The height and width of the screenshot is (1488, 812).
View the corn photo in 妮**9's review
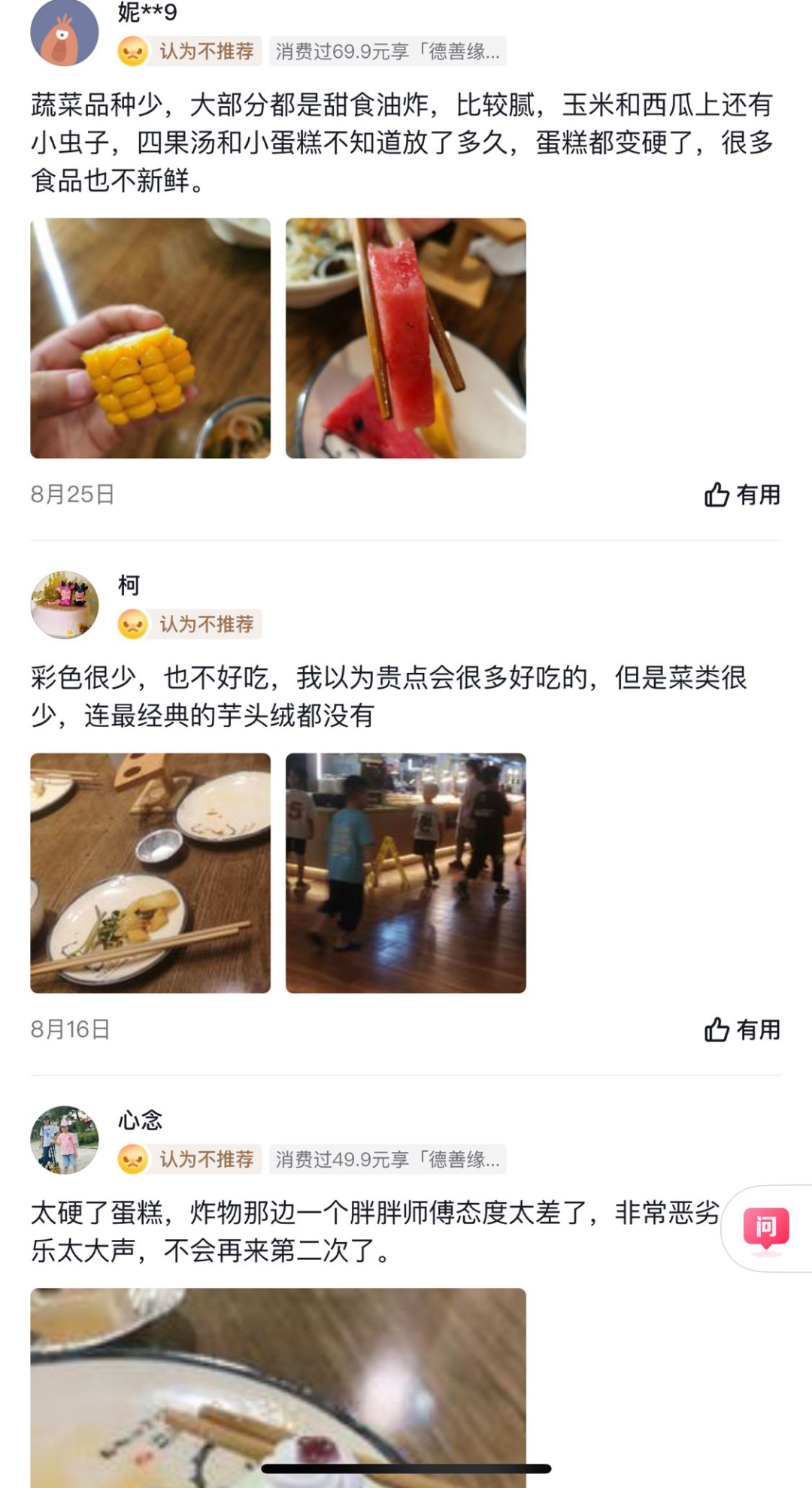pyautogui.click(x=150, y=338)
